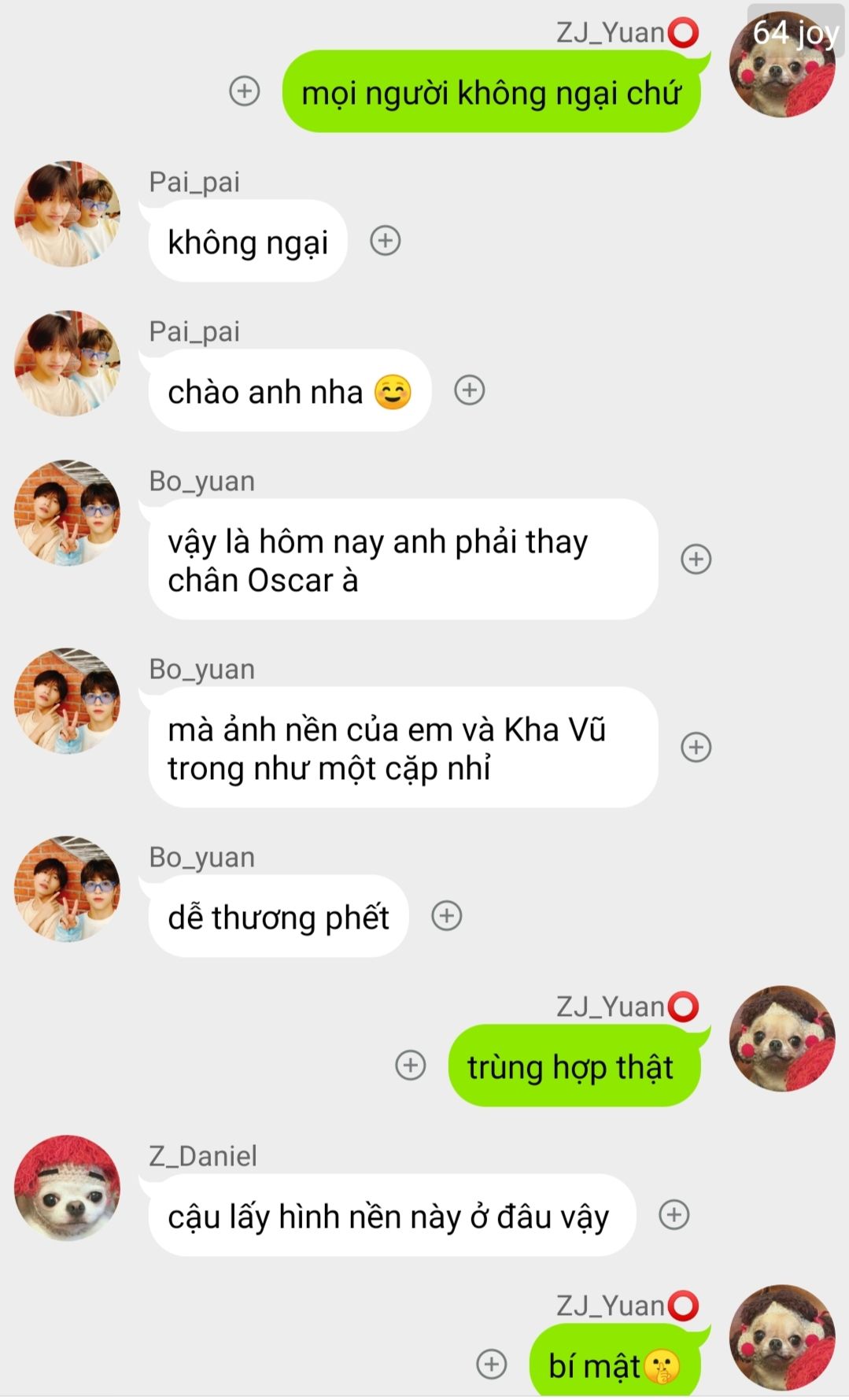This screenshot has width=849, height=1400.
Task: Open Bo_yuan's avatar beside "dễ thương phết"
Action: (68, 888)
